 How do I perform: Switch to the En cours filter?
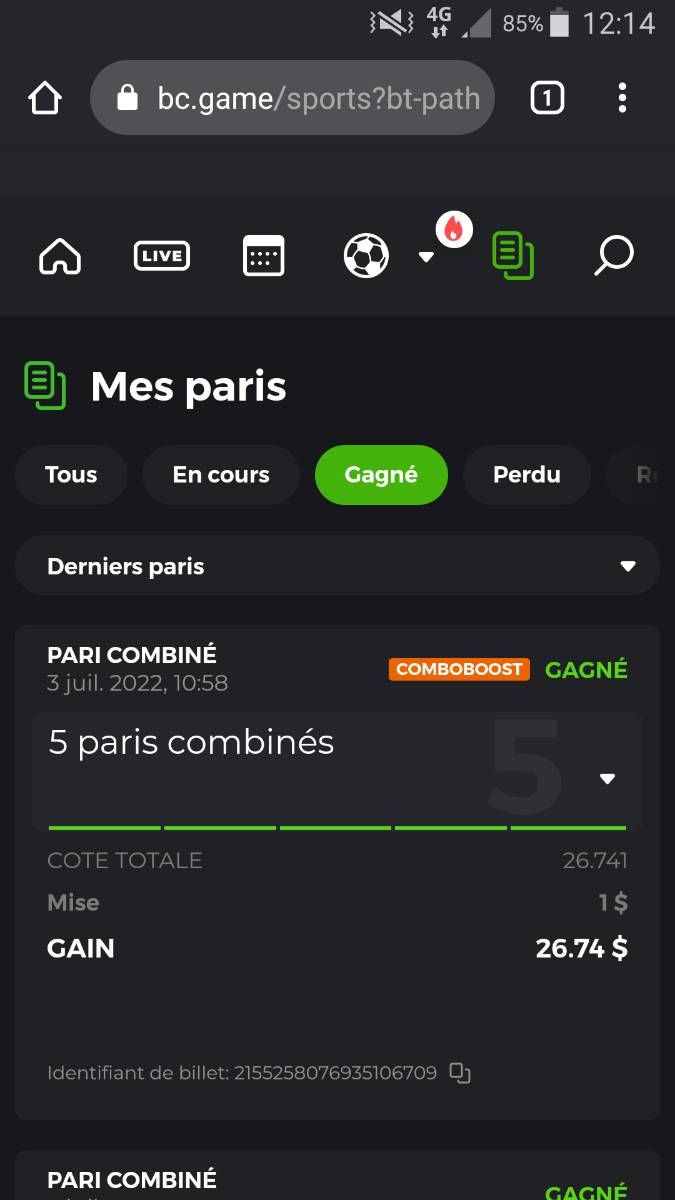point(221,475)
